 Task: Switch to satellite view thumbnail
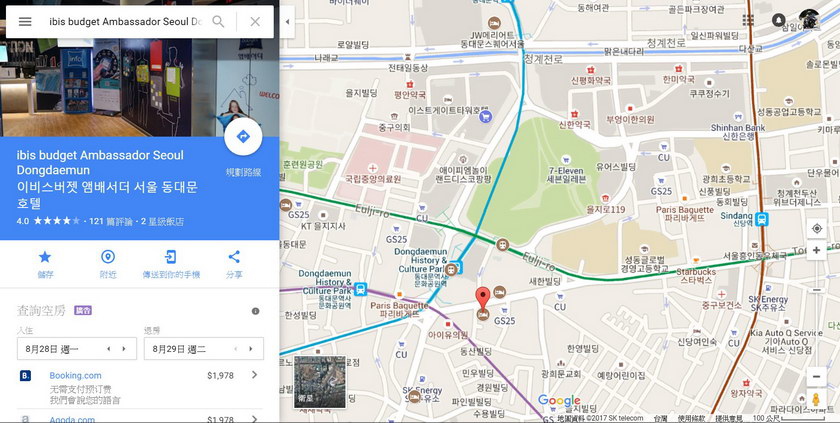[319, 380]
